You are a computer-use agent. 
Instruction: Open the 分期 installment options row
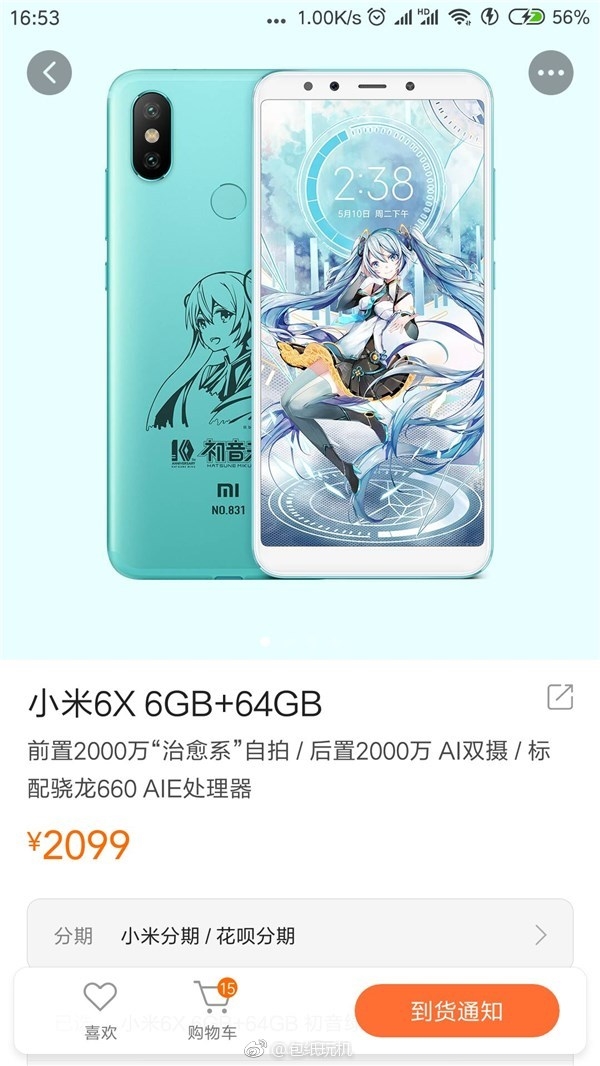point(300,935)
